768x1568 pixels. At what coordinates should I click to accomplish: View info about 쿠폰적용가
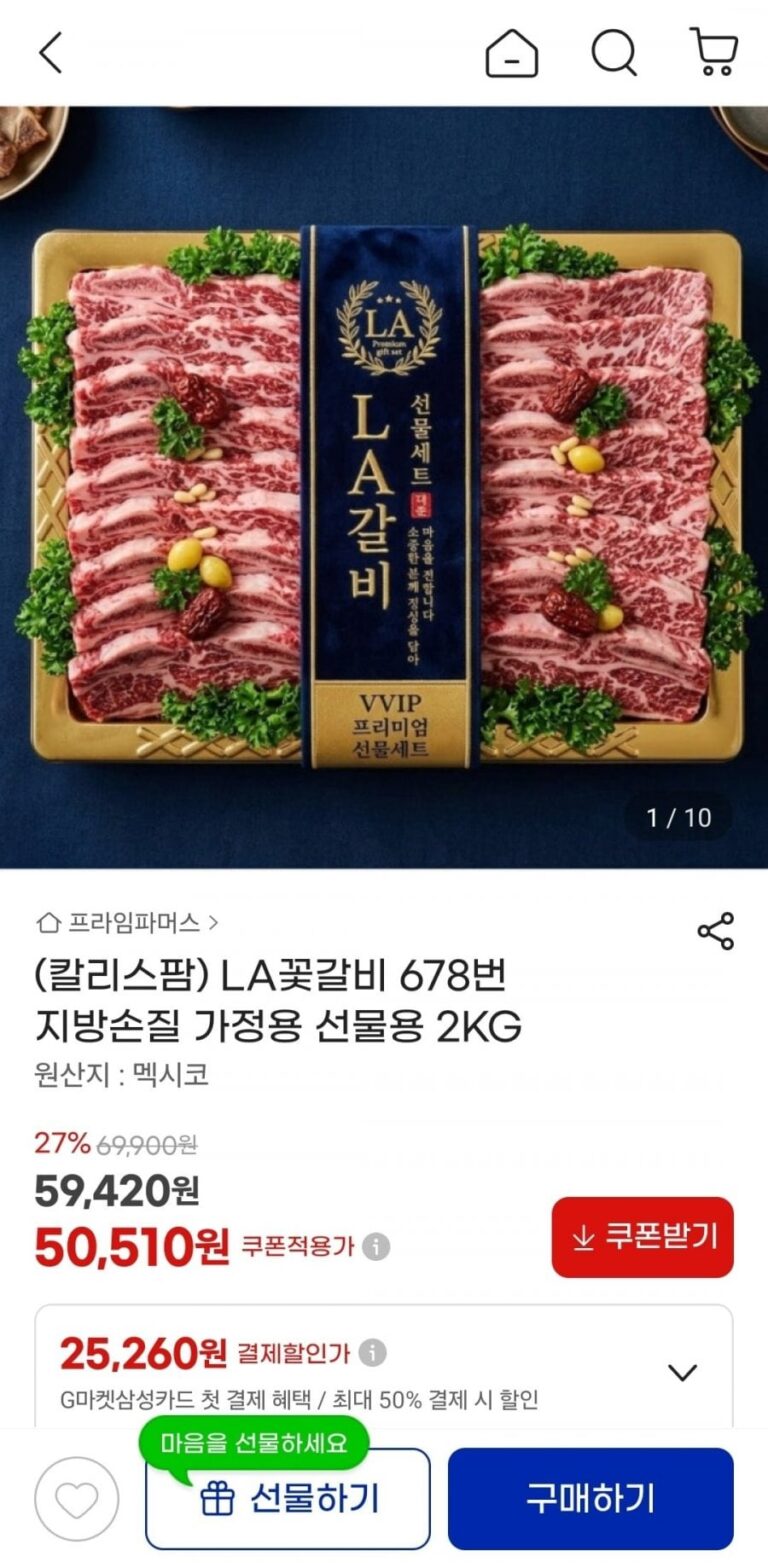[x=376, y=1247]
